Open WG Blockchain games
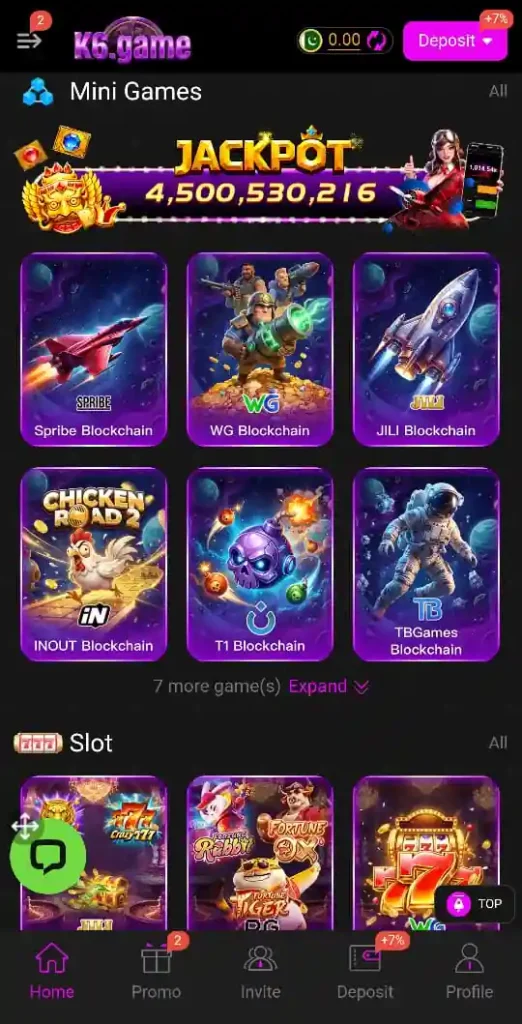This screenshot has height=1024, width=522. (260, 349)
